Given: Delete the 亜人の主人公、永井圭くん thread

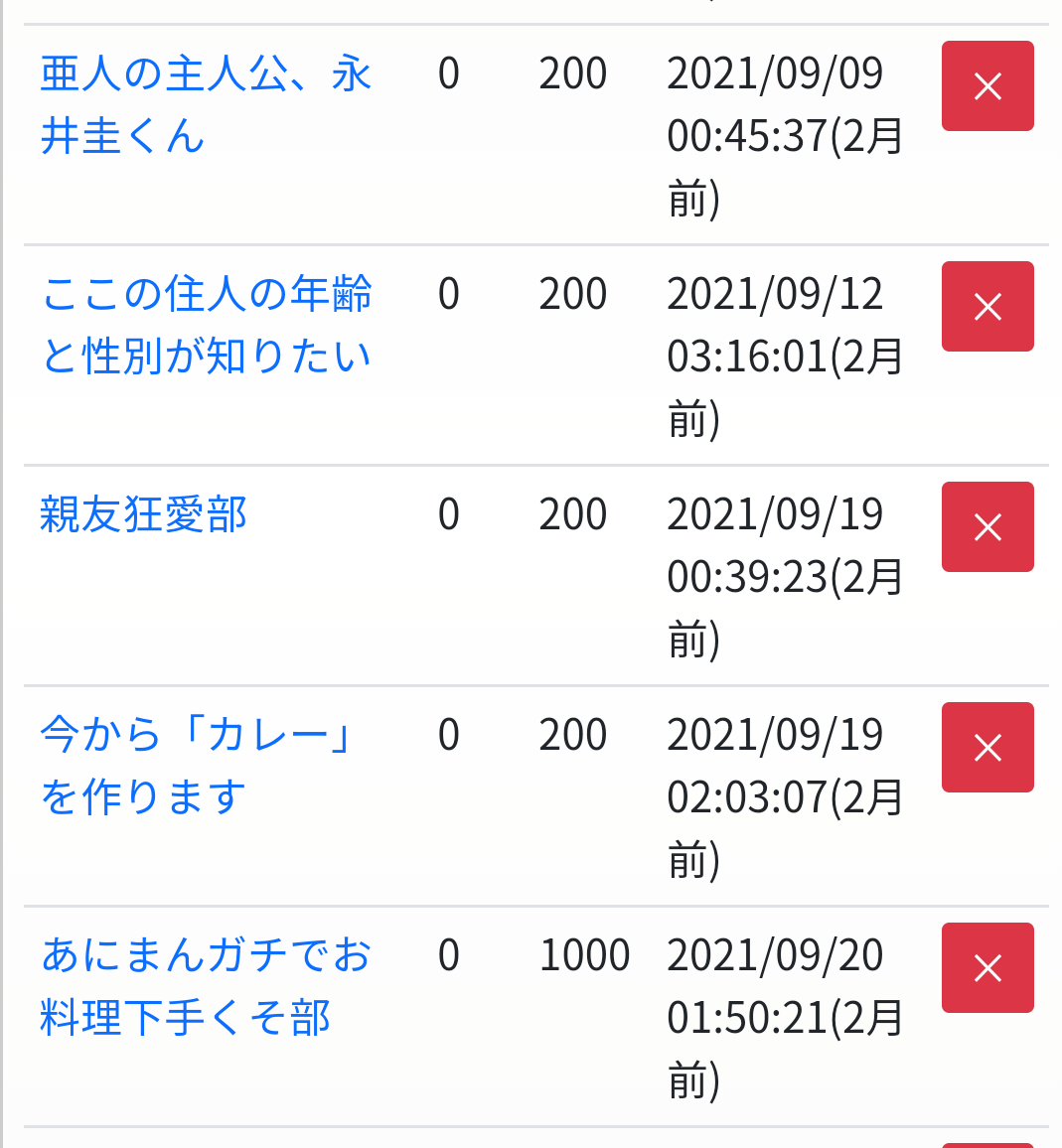Looking at the screenshot, I should [x=987, y=86].
